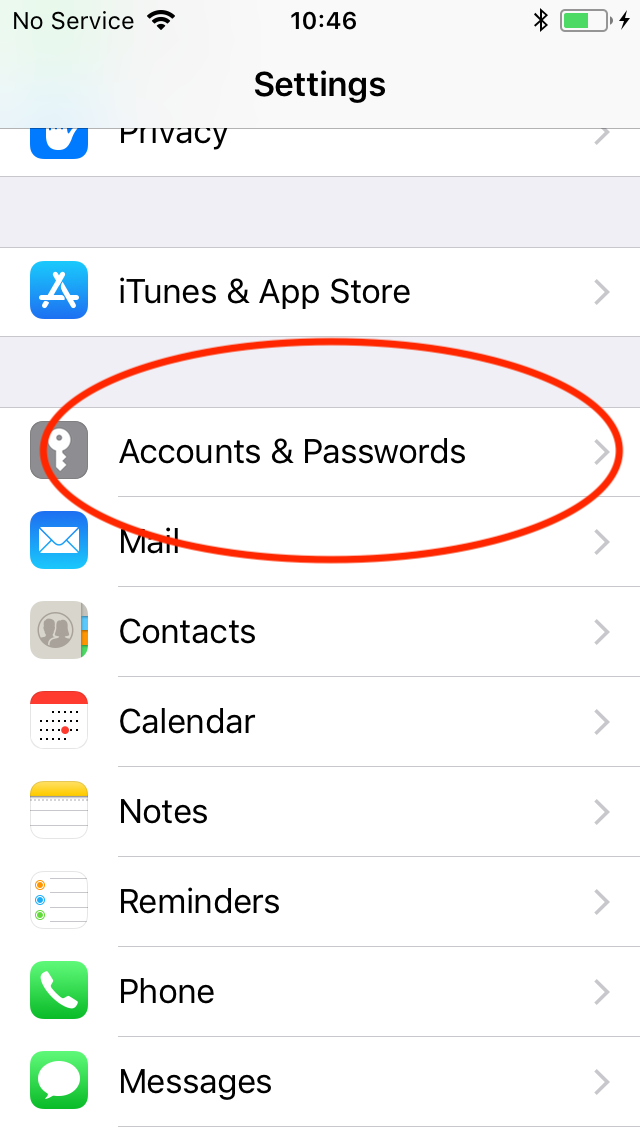
Task: Go to Mail settings
Action: tap(320, 542)
